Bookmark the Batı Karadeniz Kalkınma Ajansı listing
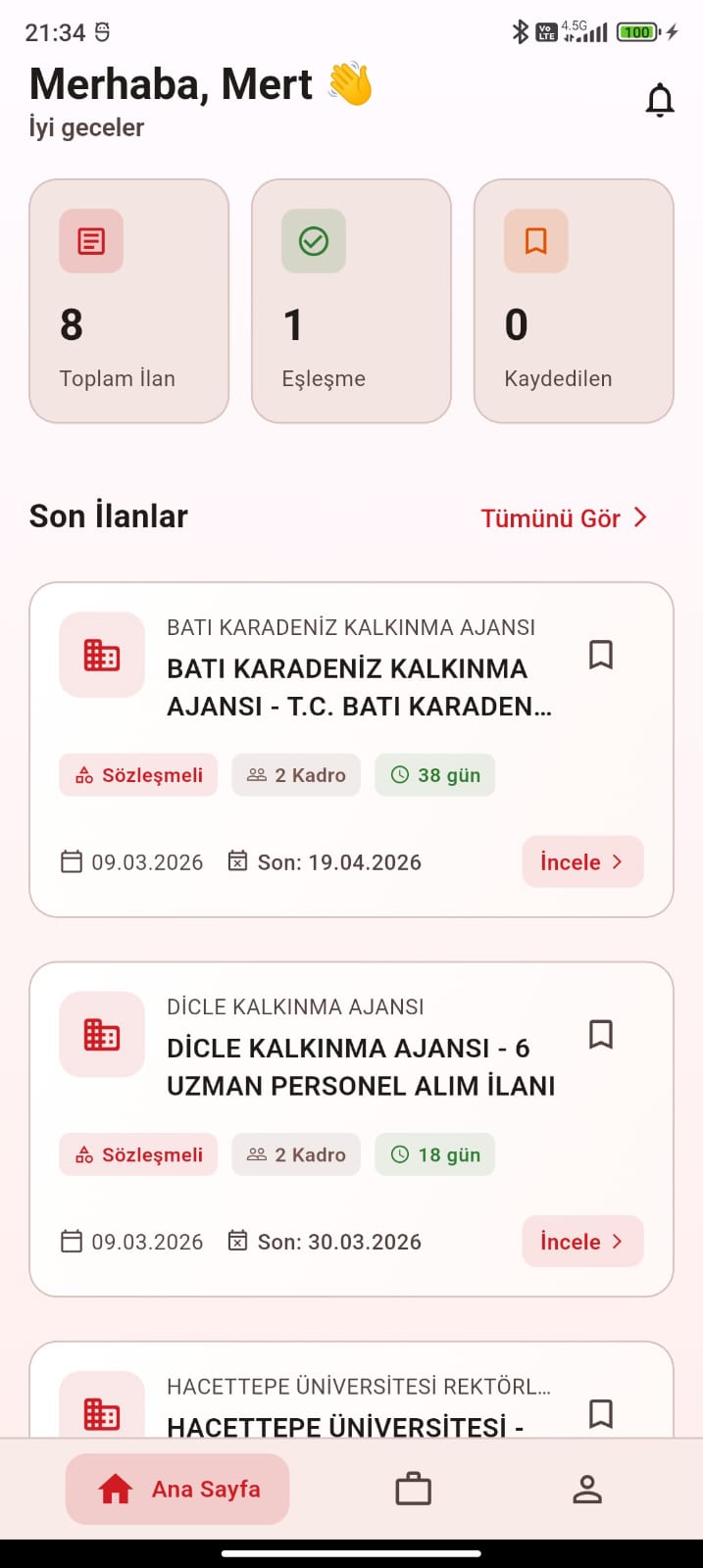The image size is (703, 1568). (600, 655)
